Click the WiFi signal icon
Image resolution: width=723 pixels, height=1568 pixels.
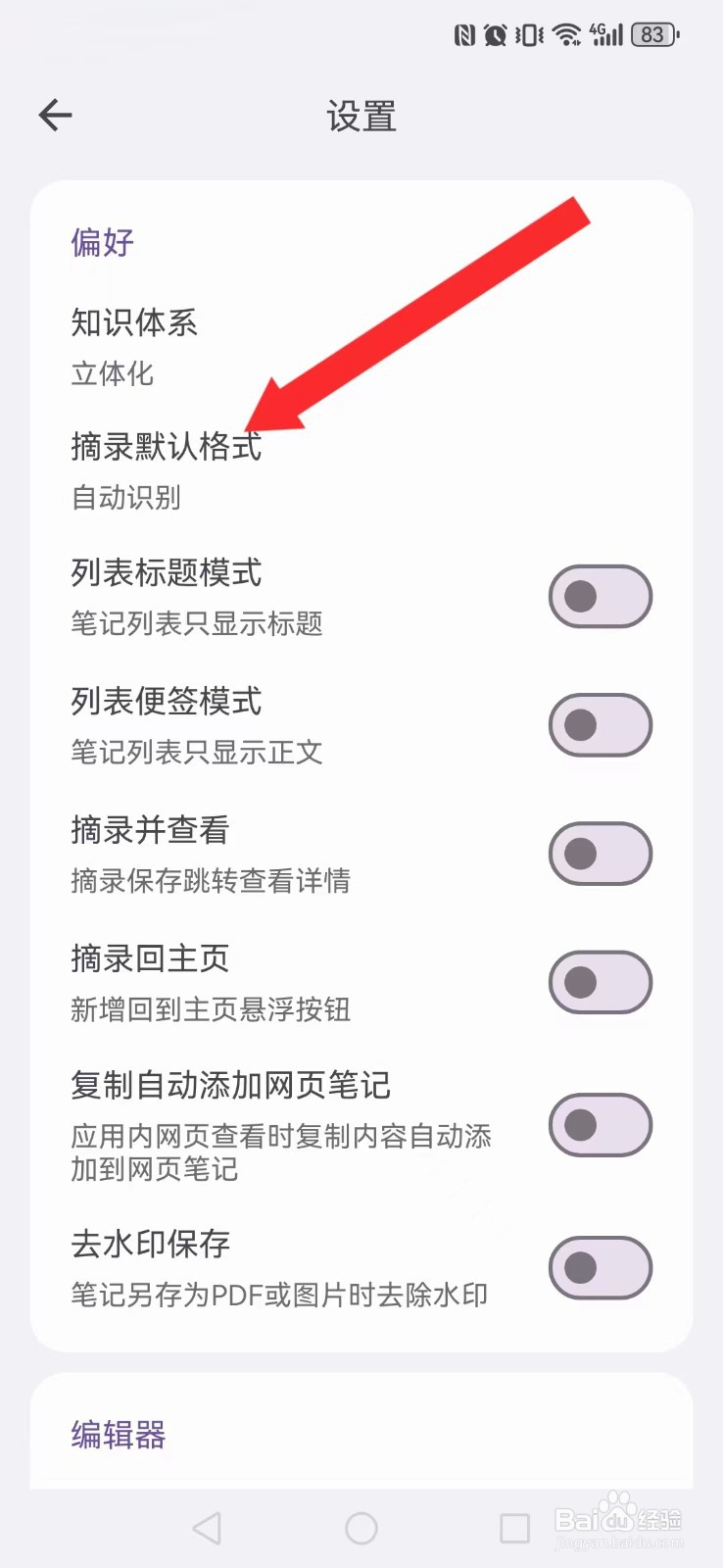coord(564,33)
